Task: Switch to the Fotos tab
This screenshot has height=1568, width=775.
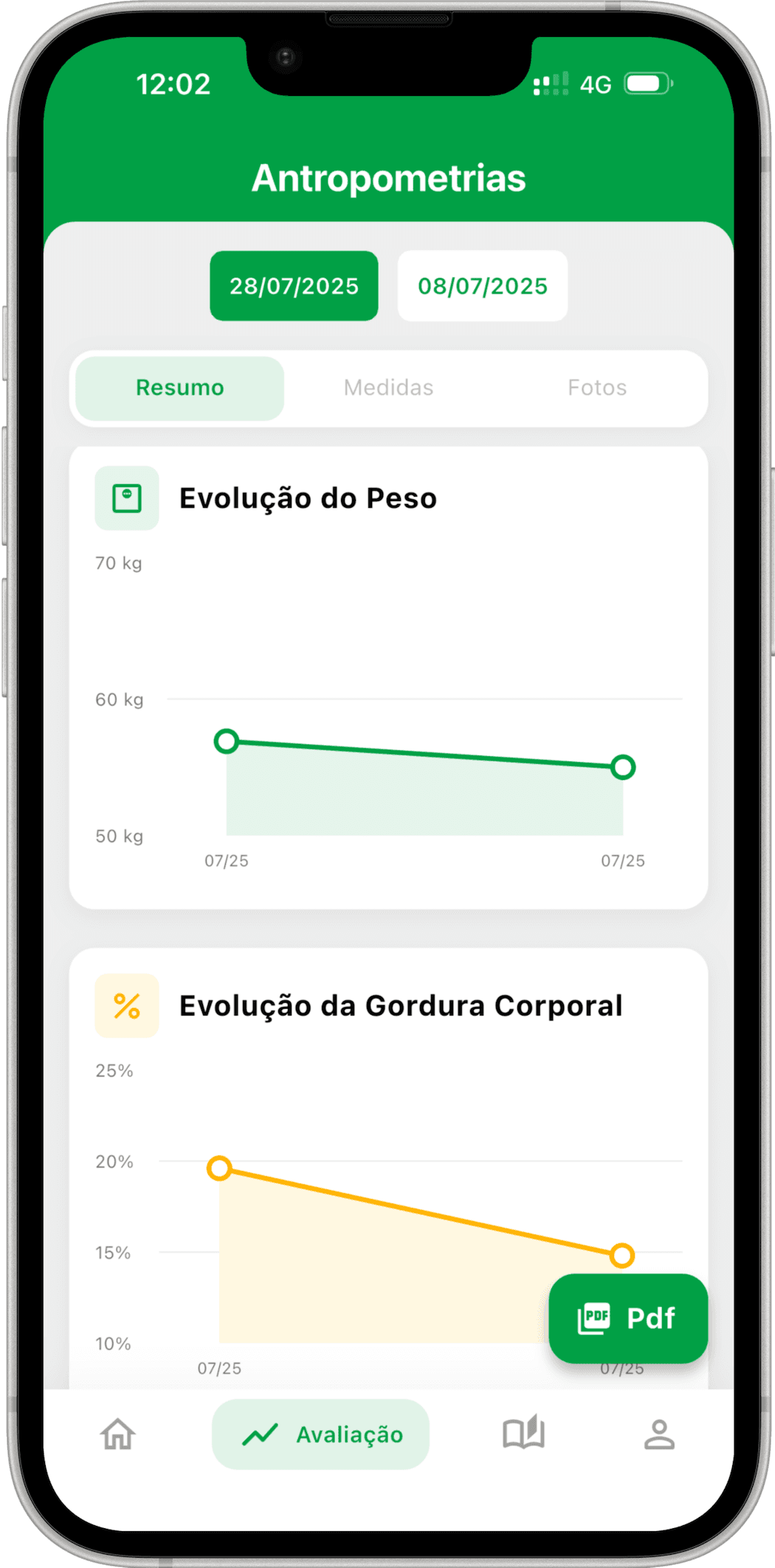Action: (598, 387)
